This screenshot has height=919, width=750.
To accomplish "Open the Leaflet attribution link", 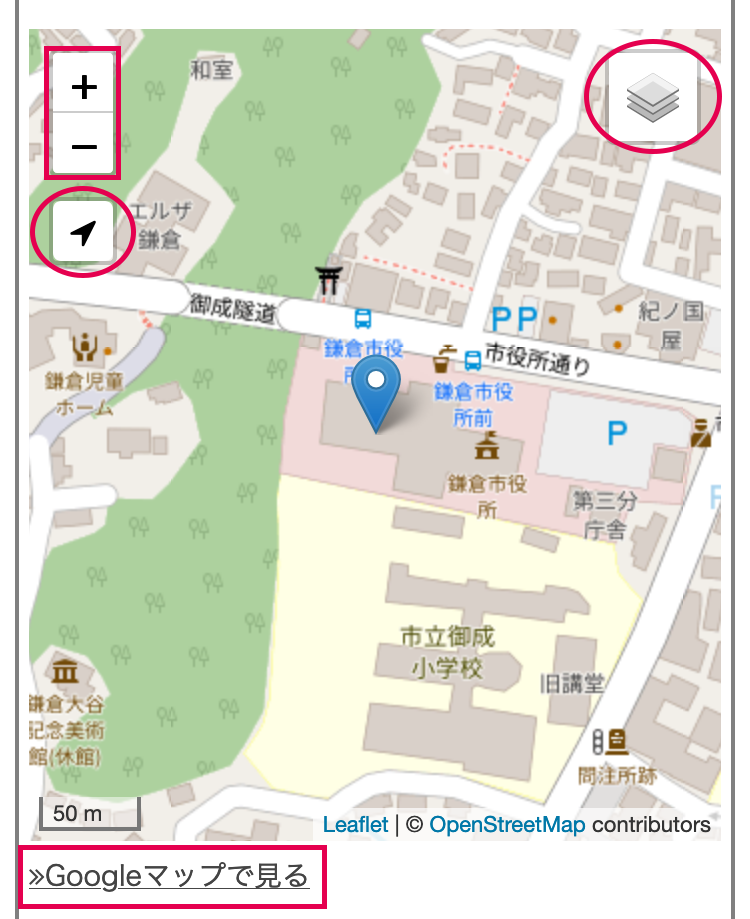I will tap(355, 825).
